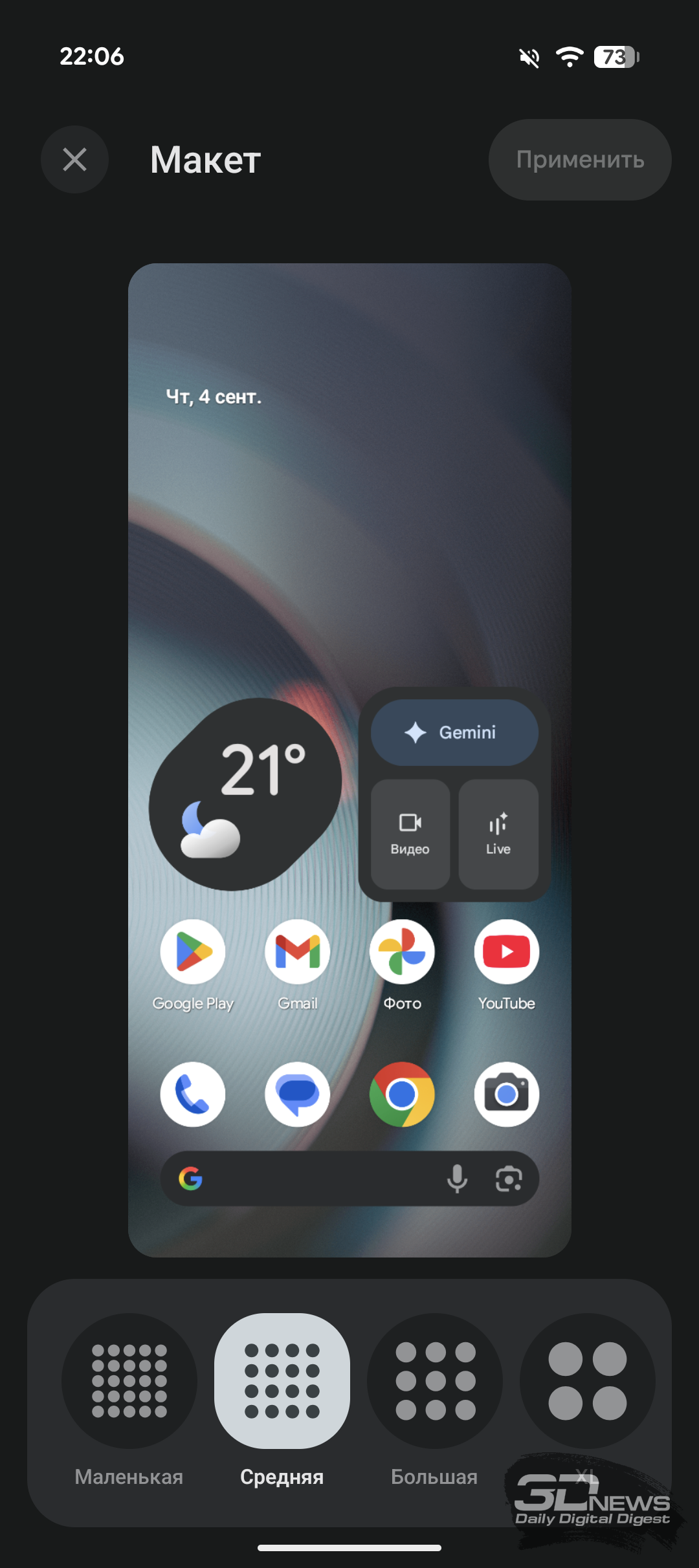
Task: Tap the home screen layout preview
Action: click(349, 760)
